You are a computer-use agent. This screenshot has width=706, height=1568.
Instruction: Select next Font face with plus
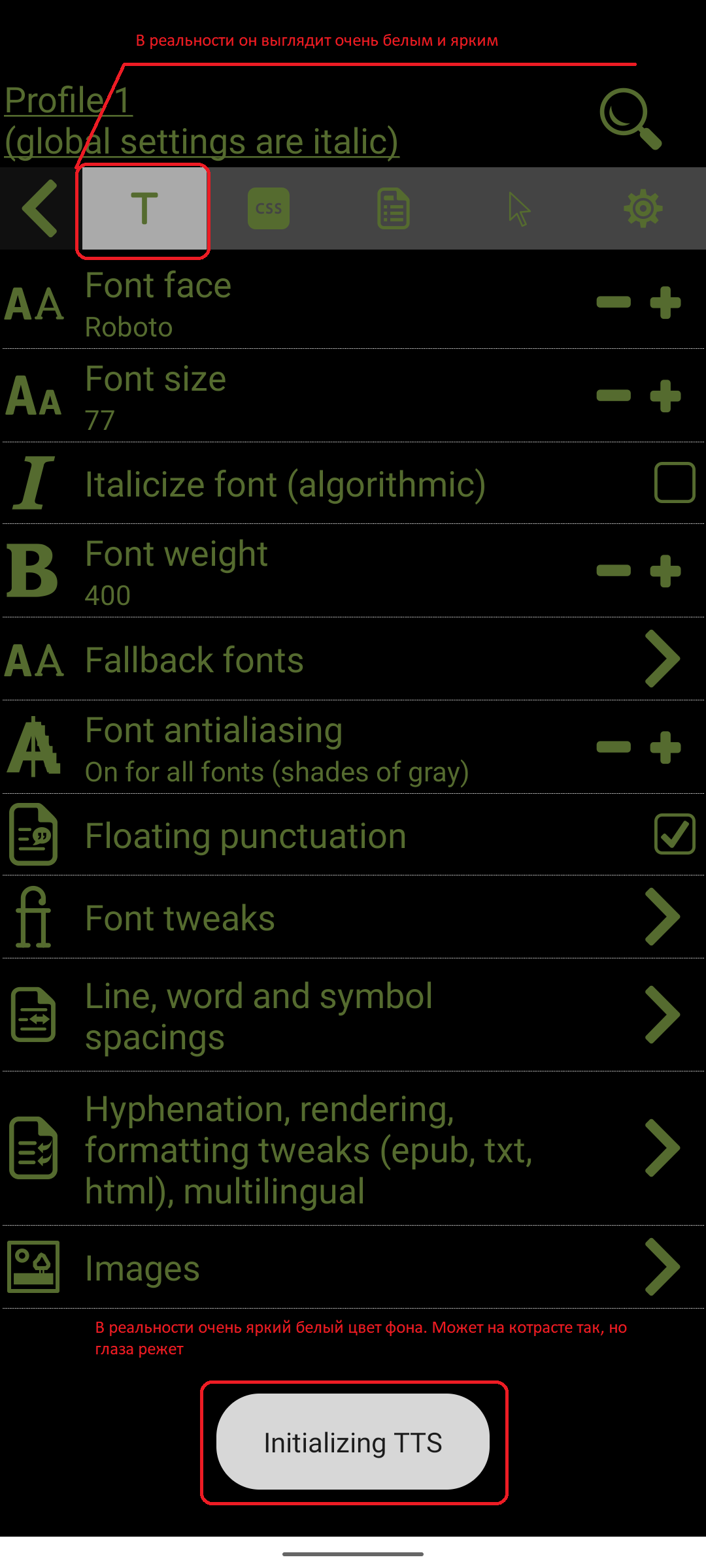click(x=665, y=302)
